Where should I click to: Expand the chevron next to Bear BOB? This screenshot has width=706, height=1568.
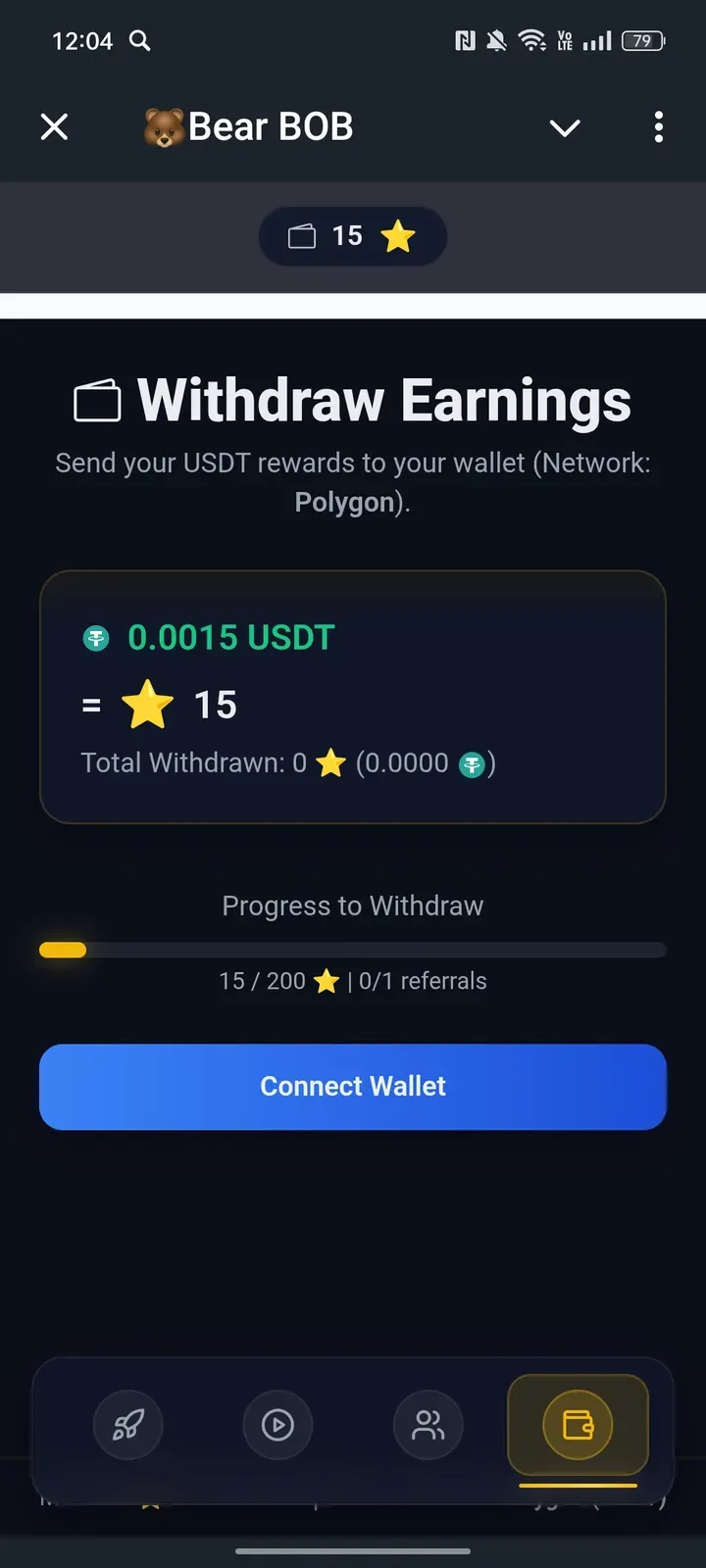point(565,127)
